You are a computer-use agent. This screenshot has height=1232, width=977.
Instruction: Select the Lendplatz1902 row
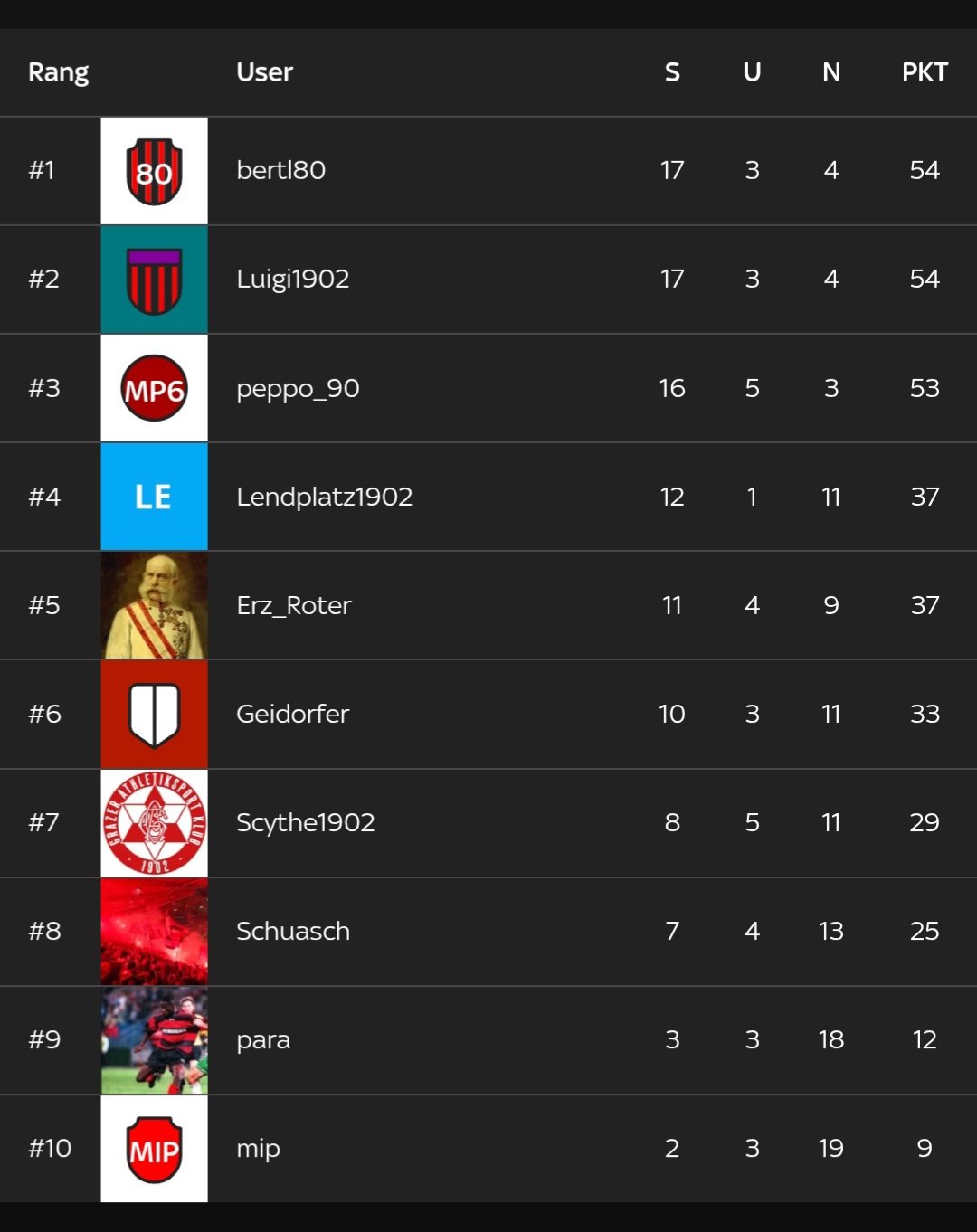coord(324,497)
